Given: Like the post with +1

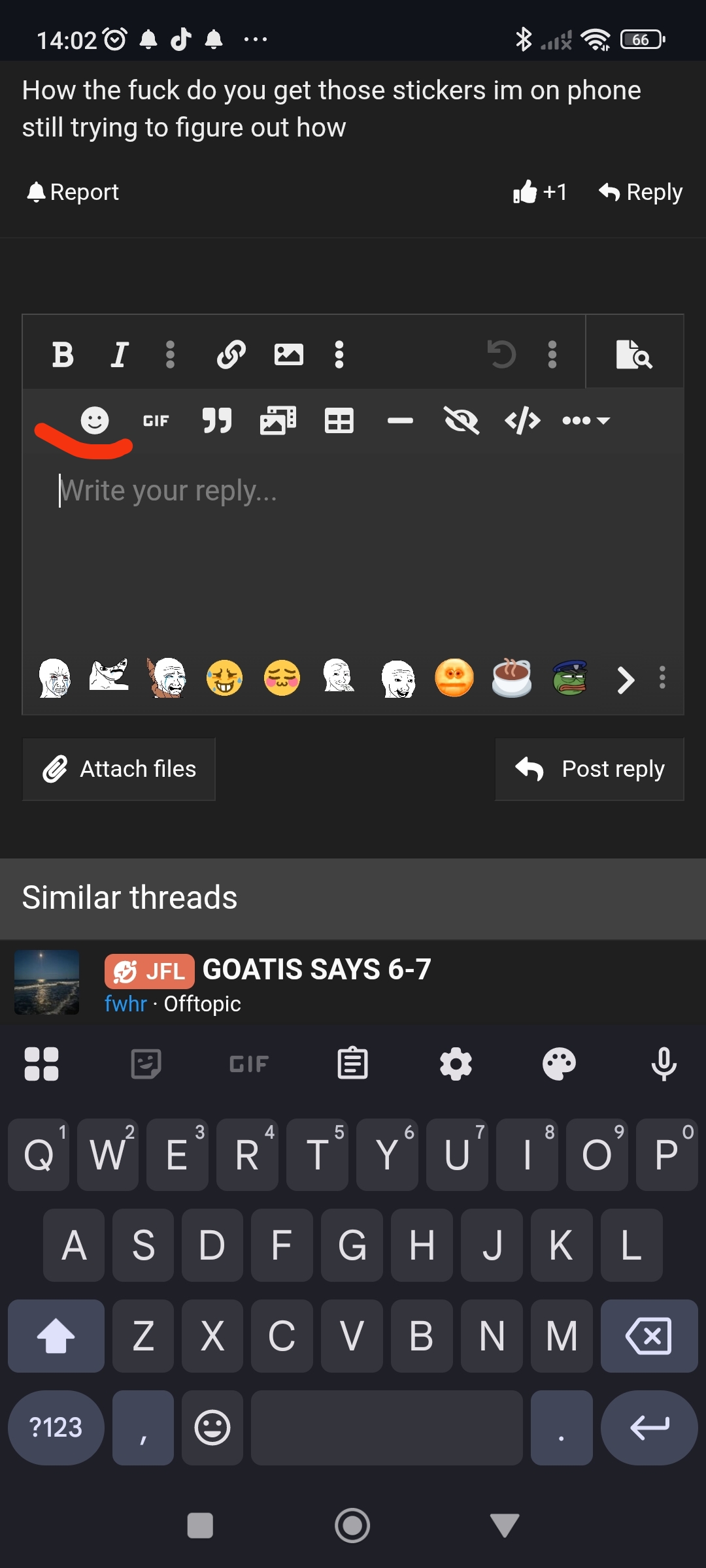Looking at the screenshot, I should coord(540,192).
